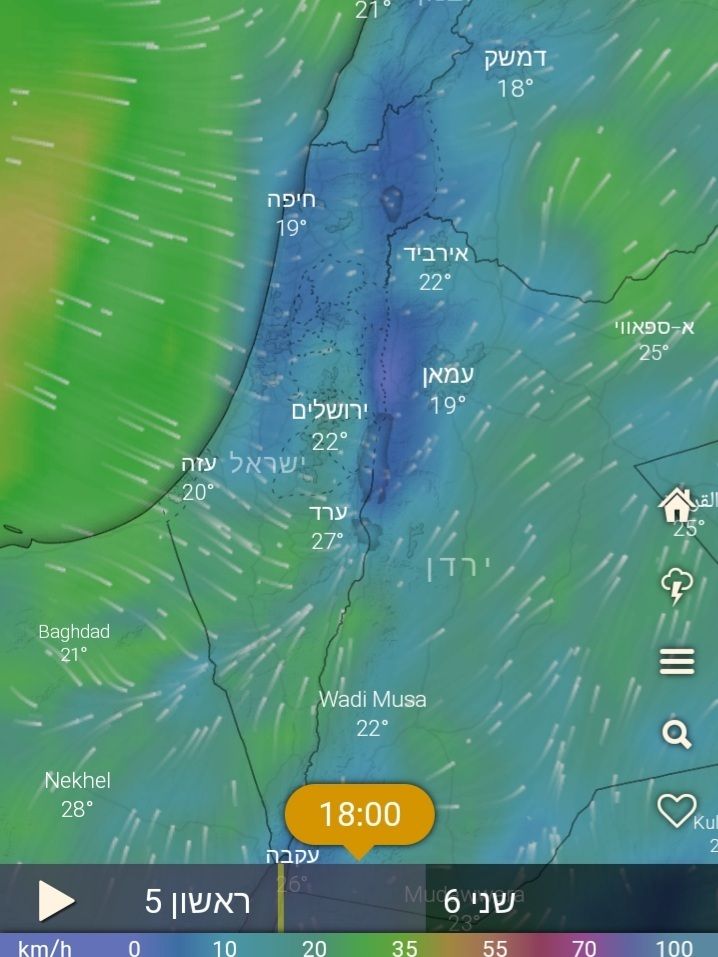Screen dimensions: 718x957
Task: Open forecast for Wadi Musa
Action: tap(372, 713)
